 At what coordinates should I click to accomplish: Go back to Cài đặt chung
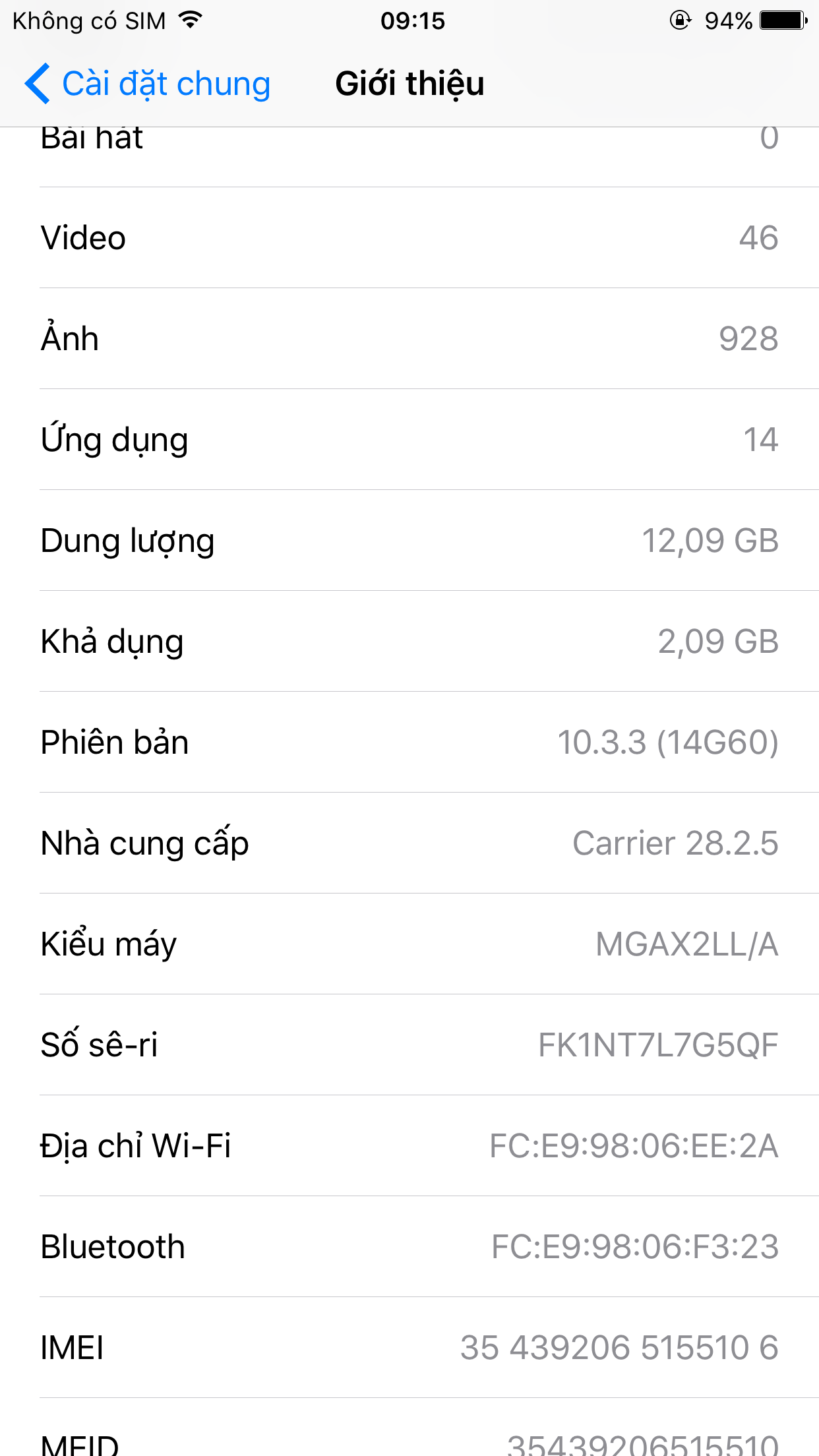(x=148, y=84)
